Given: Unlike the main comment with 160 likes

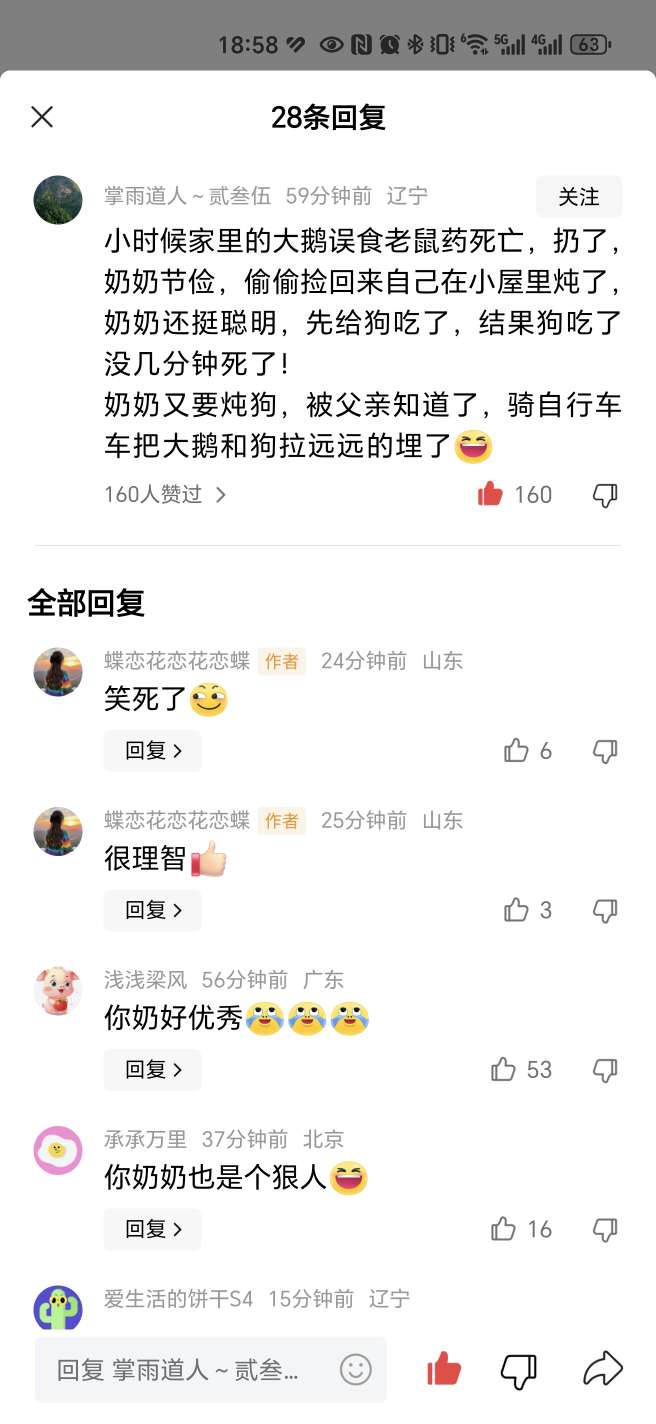Looking at the screenshot, I should point(490,494).
